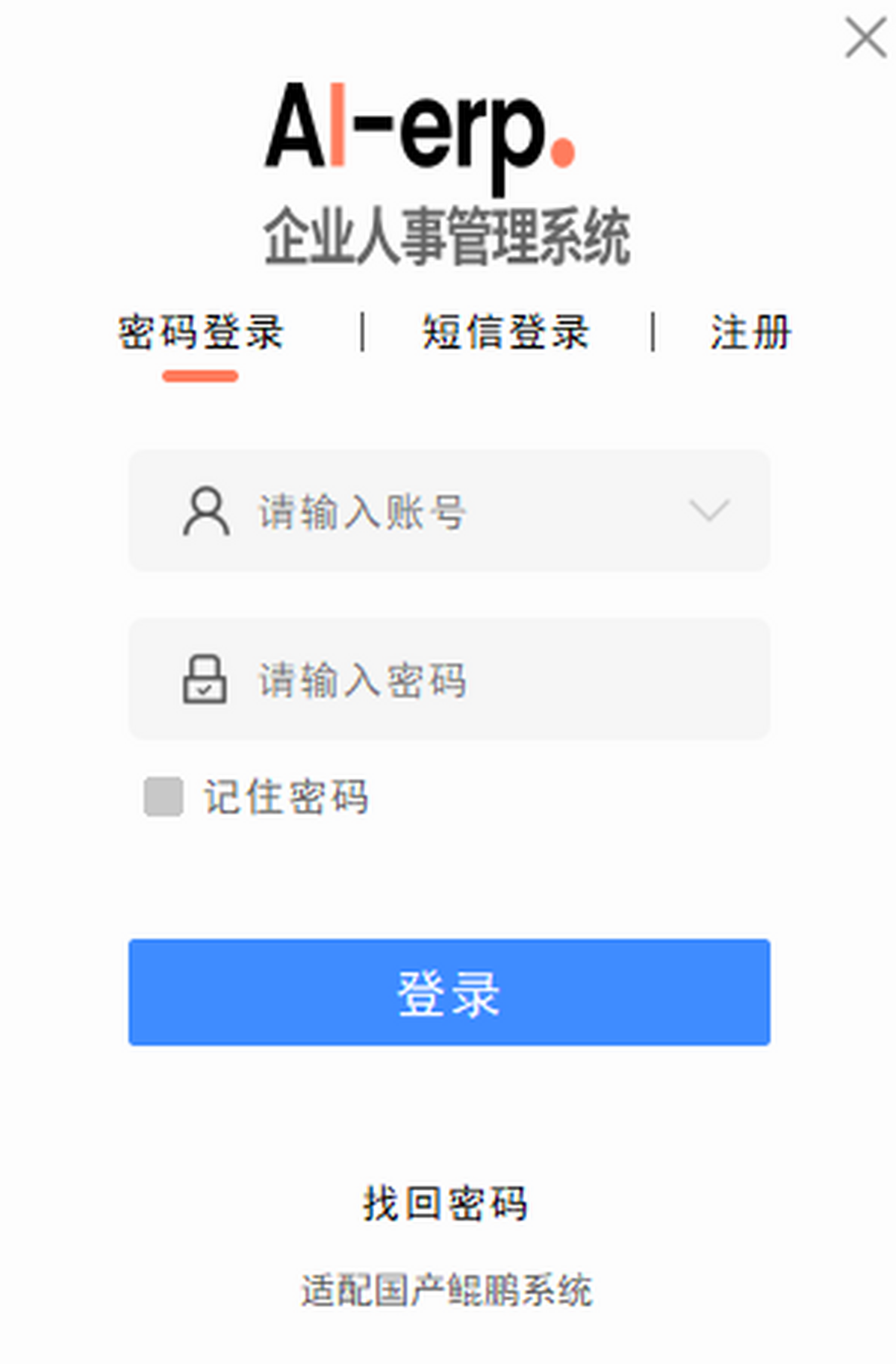Viewport: 896px width, 1364px height.
Task: Tap the blue 登录 button
Action: 449,992
